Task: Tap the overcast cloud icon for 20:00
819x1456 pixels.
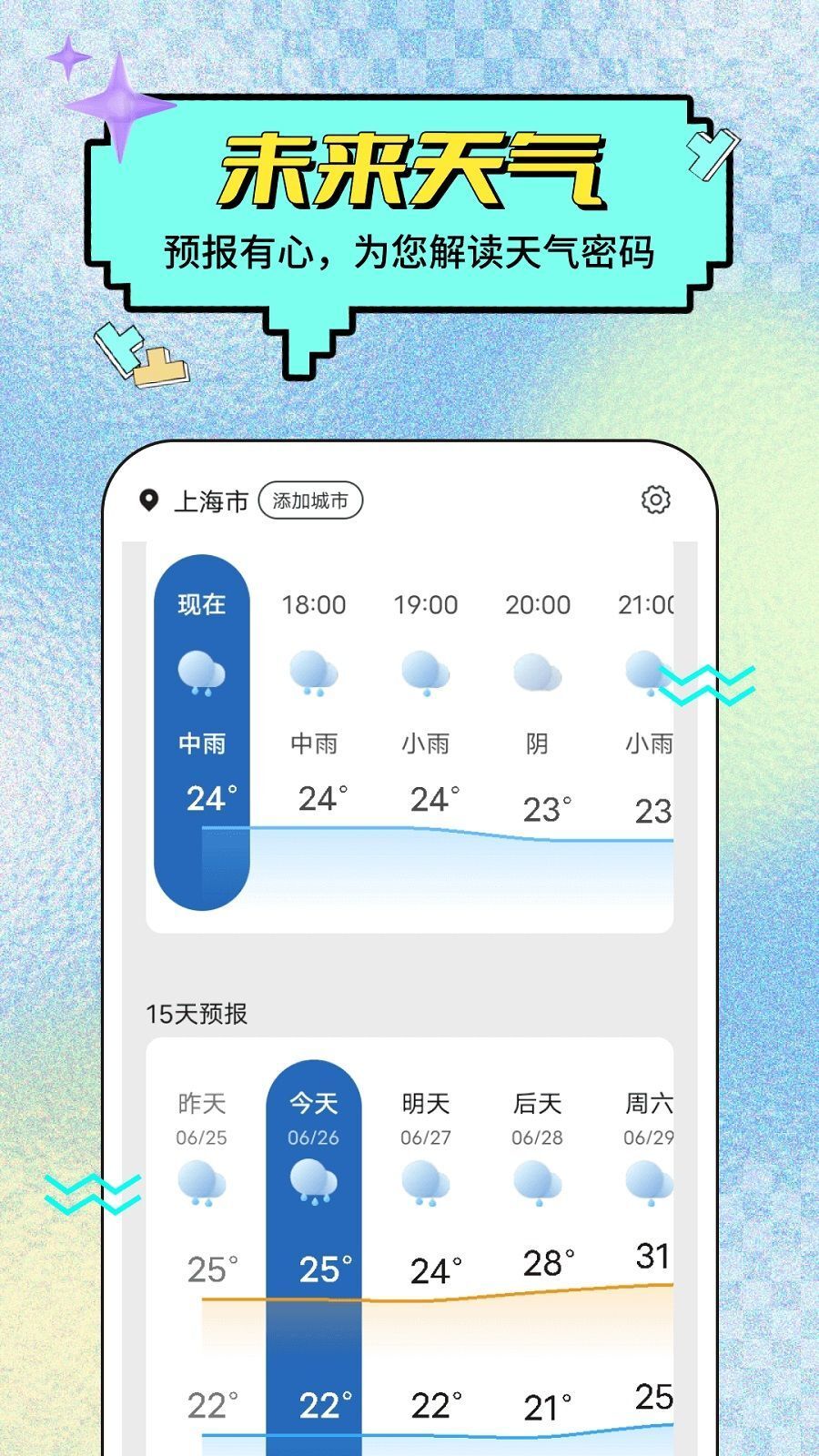Action: pyautogui.click(x=537, y=672)
